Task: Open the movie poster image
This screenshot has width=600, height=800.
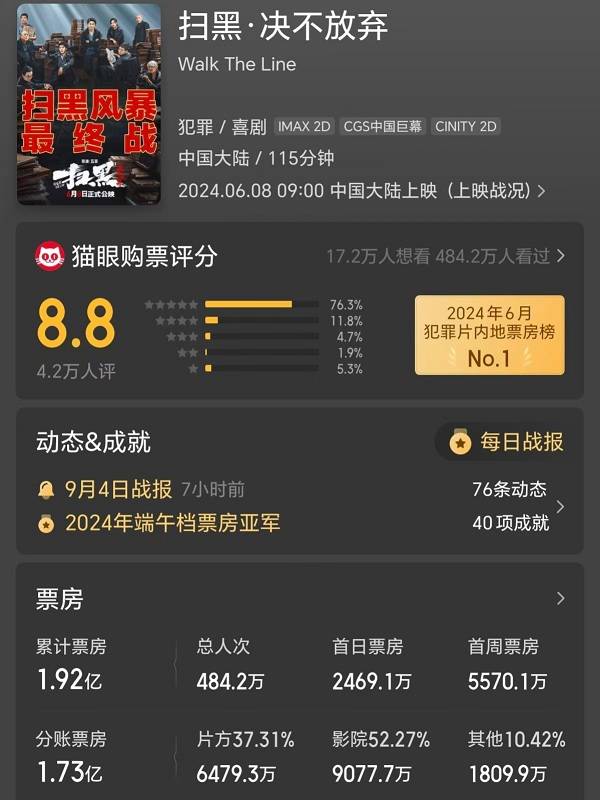Action: [88, 104]
